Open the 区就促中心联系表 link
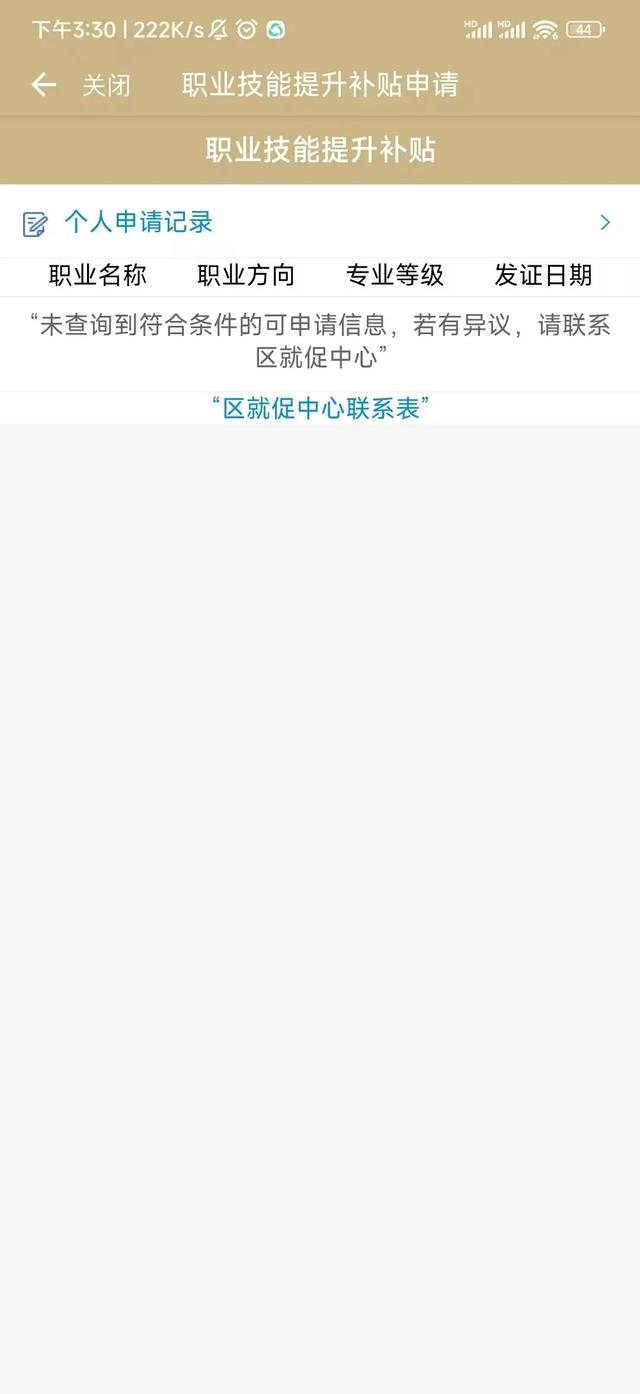The image size is (640, 1394). (x=321, y=408)
